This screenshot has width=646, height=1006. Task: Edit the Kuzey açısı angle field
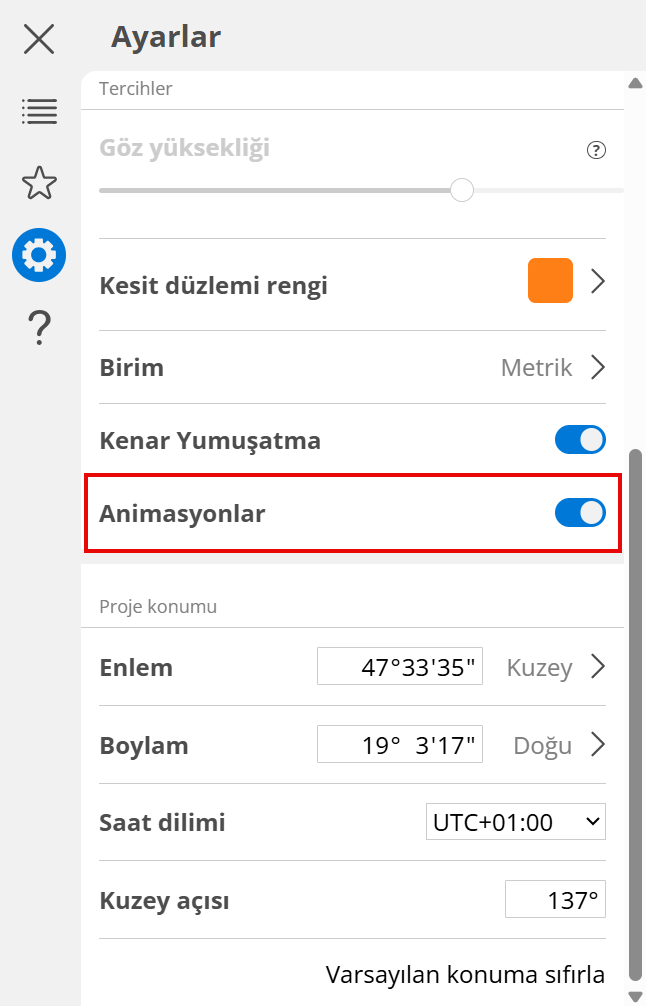point(555,900)
